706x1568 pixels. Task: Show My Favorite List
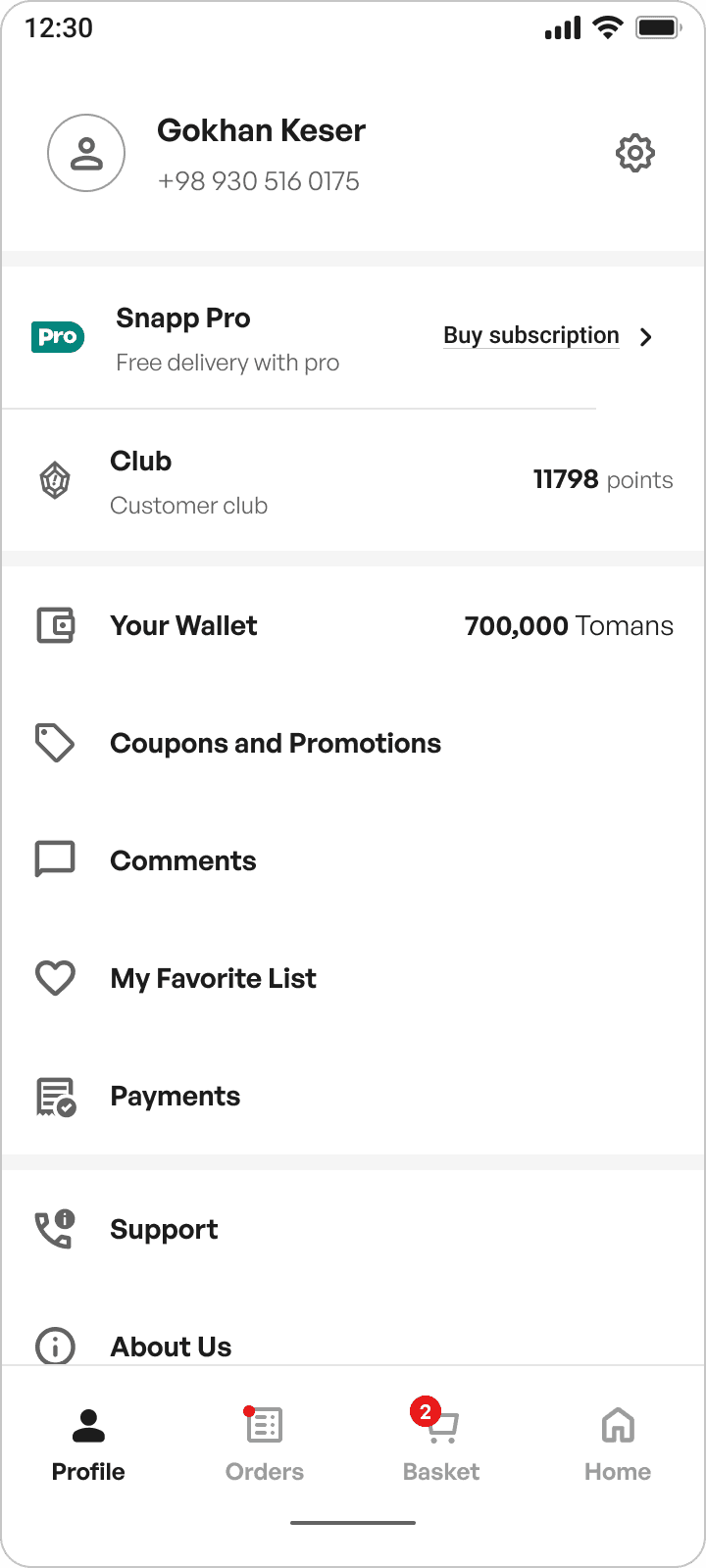coord(213,978)
